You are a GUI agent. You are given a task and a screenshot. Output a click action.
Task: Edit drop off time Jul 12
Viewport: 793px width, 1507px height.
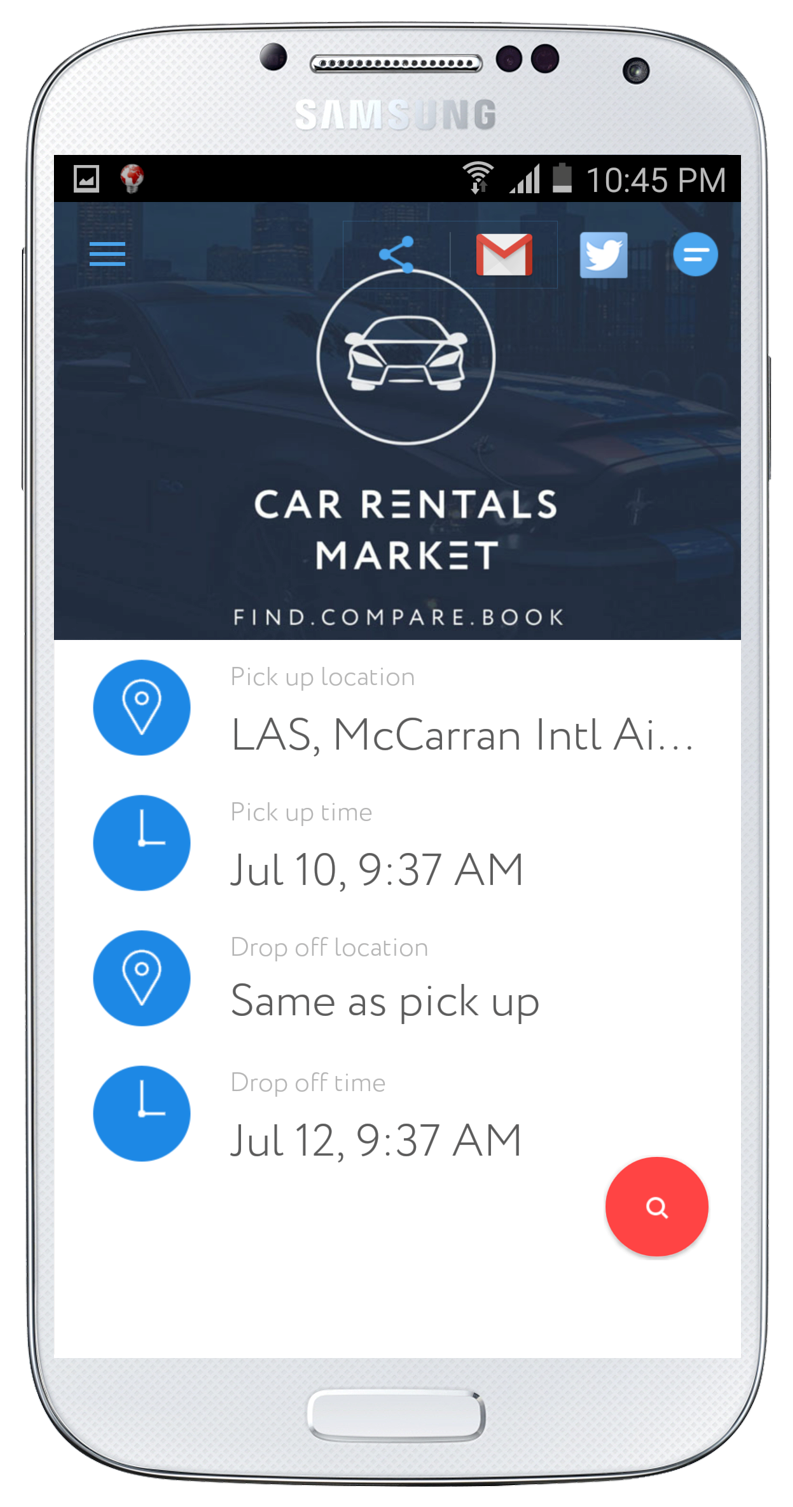(x=397, y=1113)
